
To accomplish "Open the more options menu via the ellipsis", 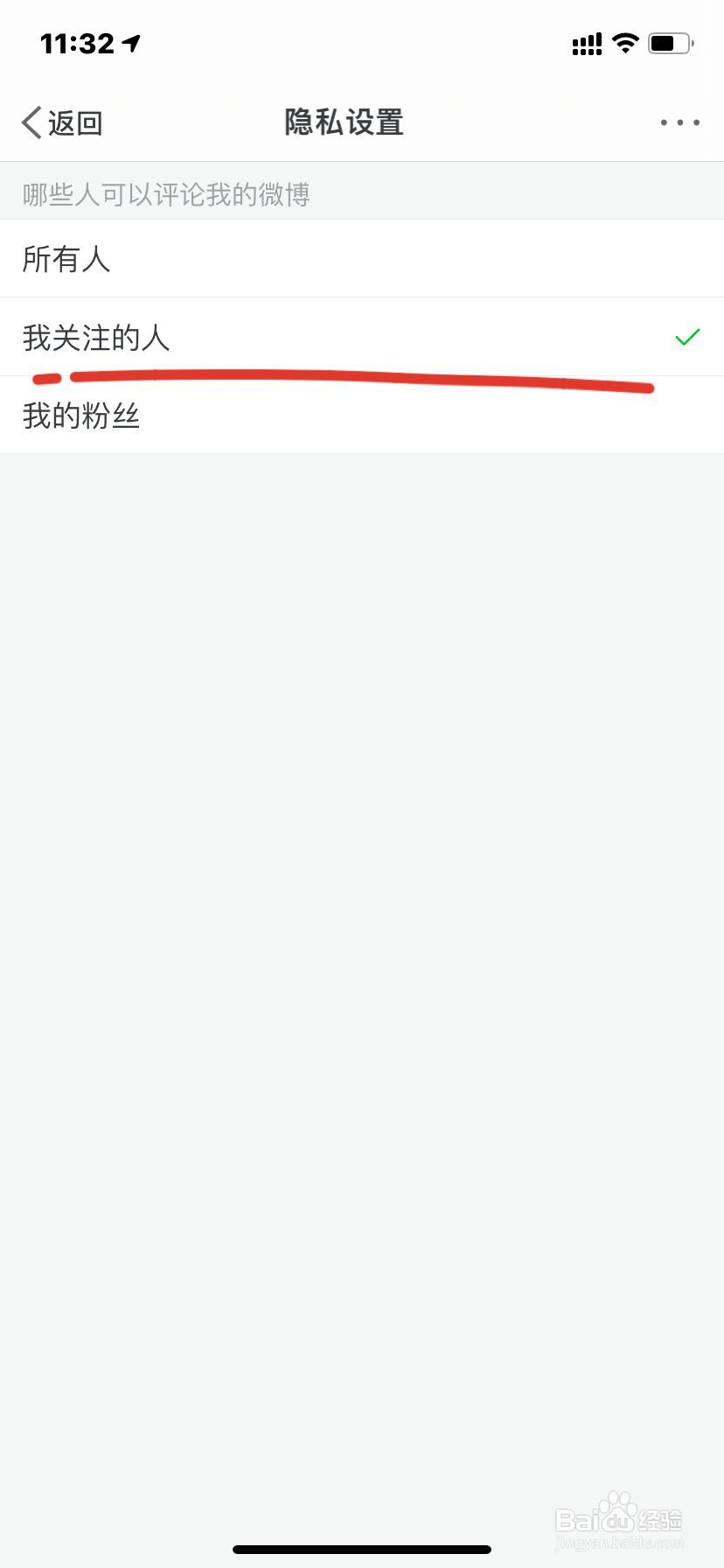I will tap(679, 122).
